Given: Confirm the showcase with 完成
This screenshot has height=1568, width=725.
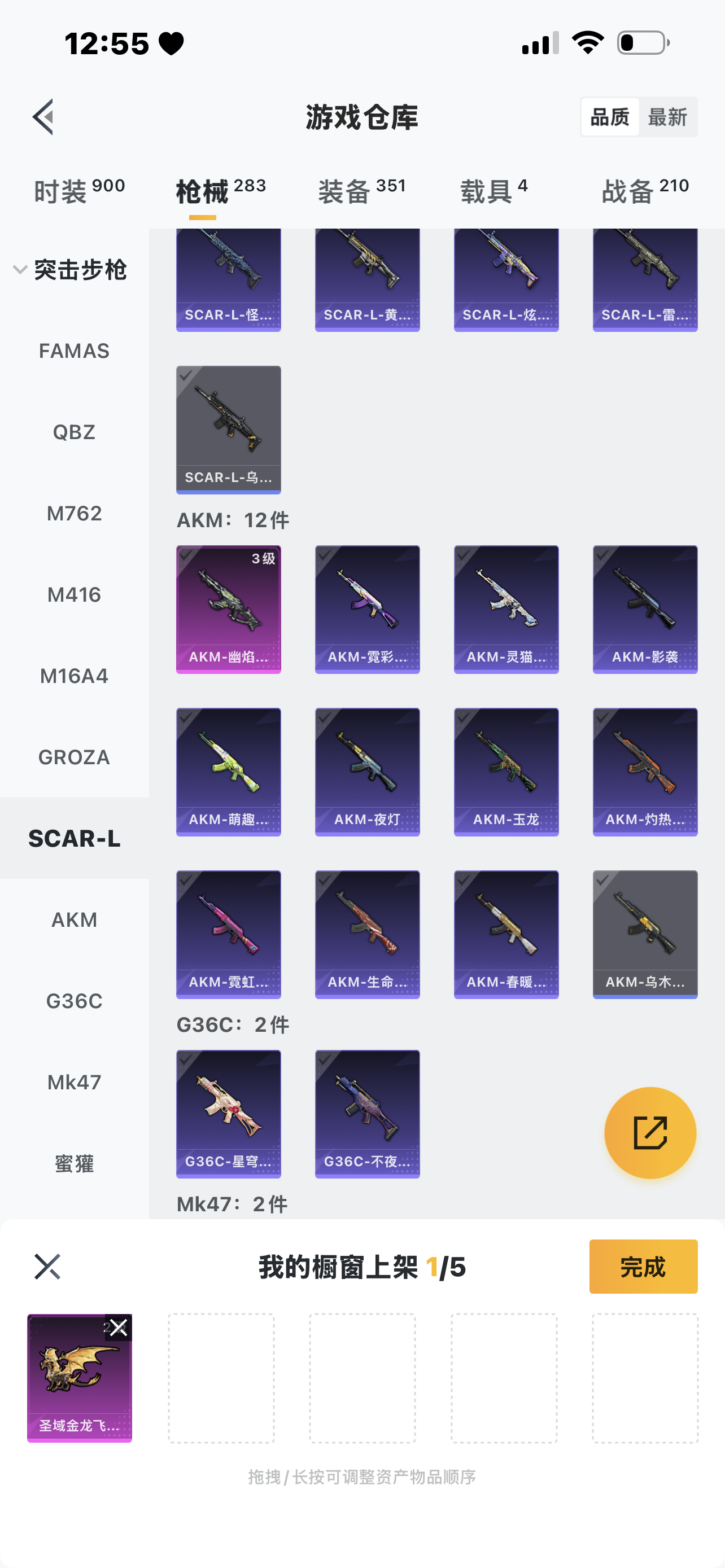Looking at the screenshot, I should coord(643,1267).
